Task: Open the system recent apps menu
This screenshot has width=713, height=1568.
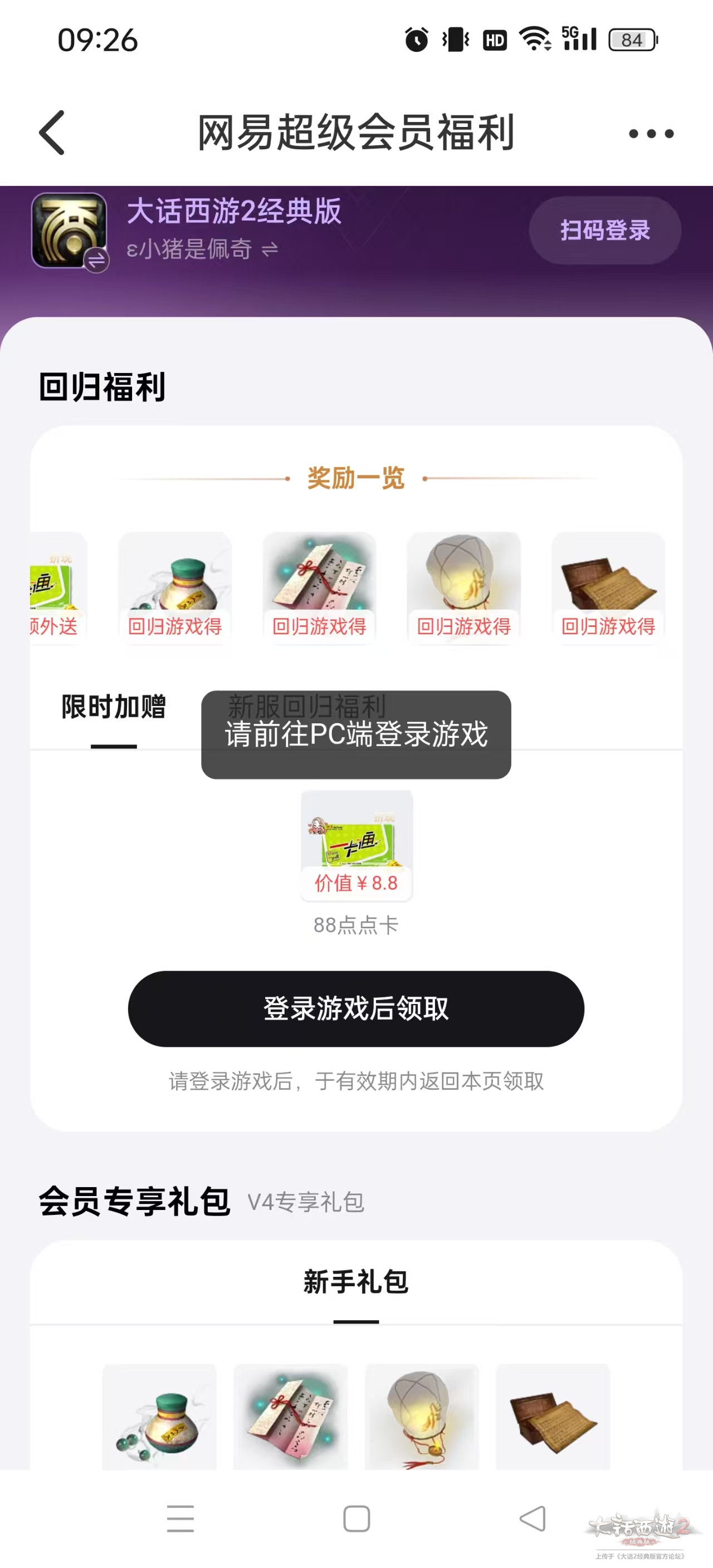Action: 180,1518
